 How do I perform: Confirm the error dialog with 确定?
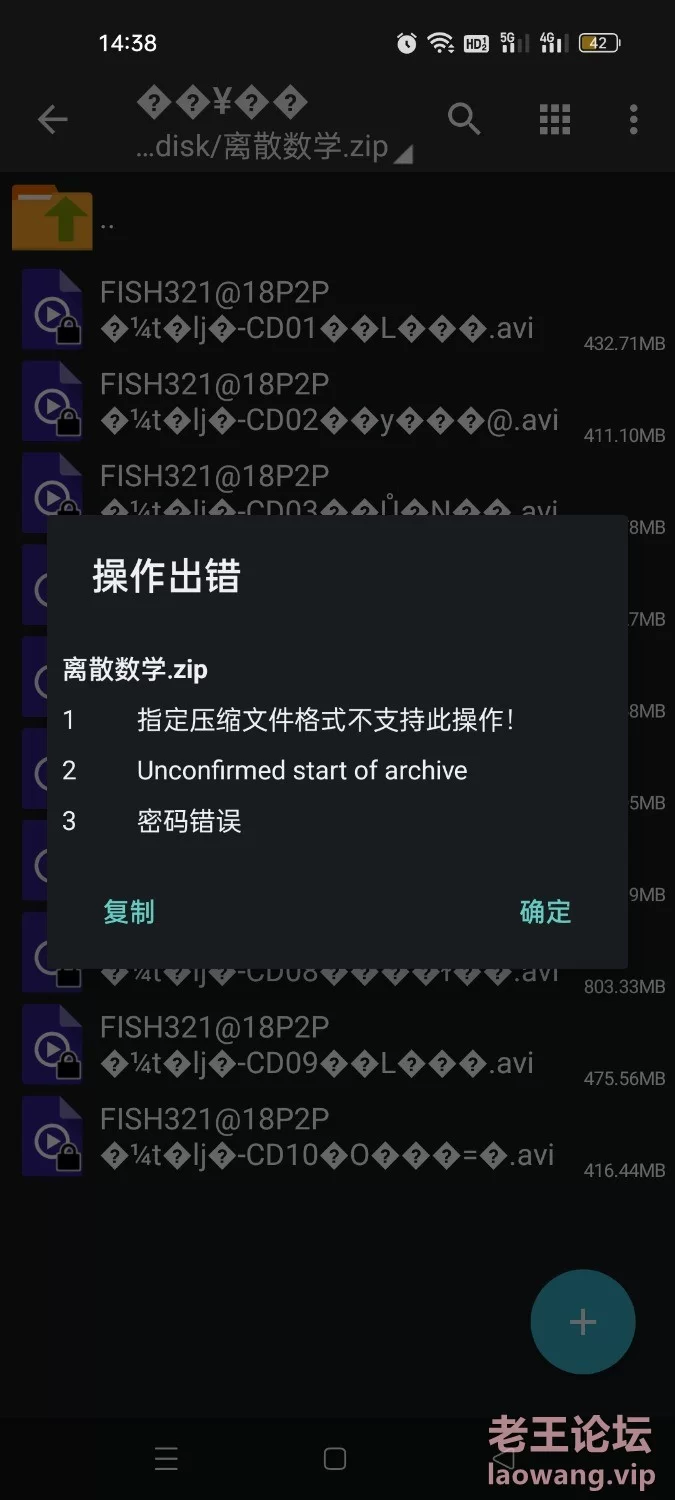[545, 911]
